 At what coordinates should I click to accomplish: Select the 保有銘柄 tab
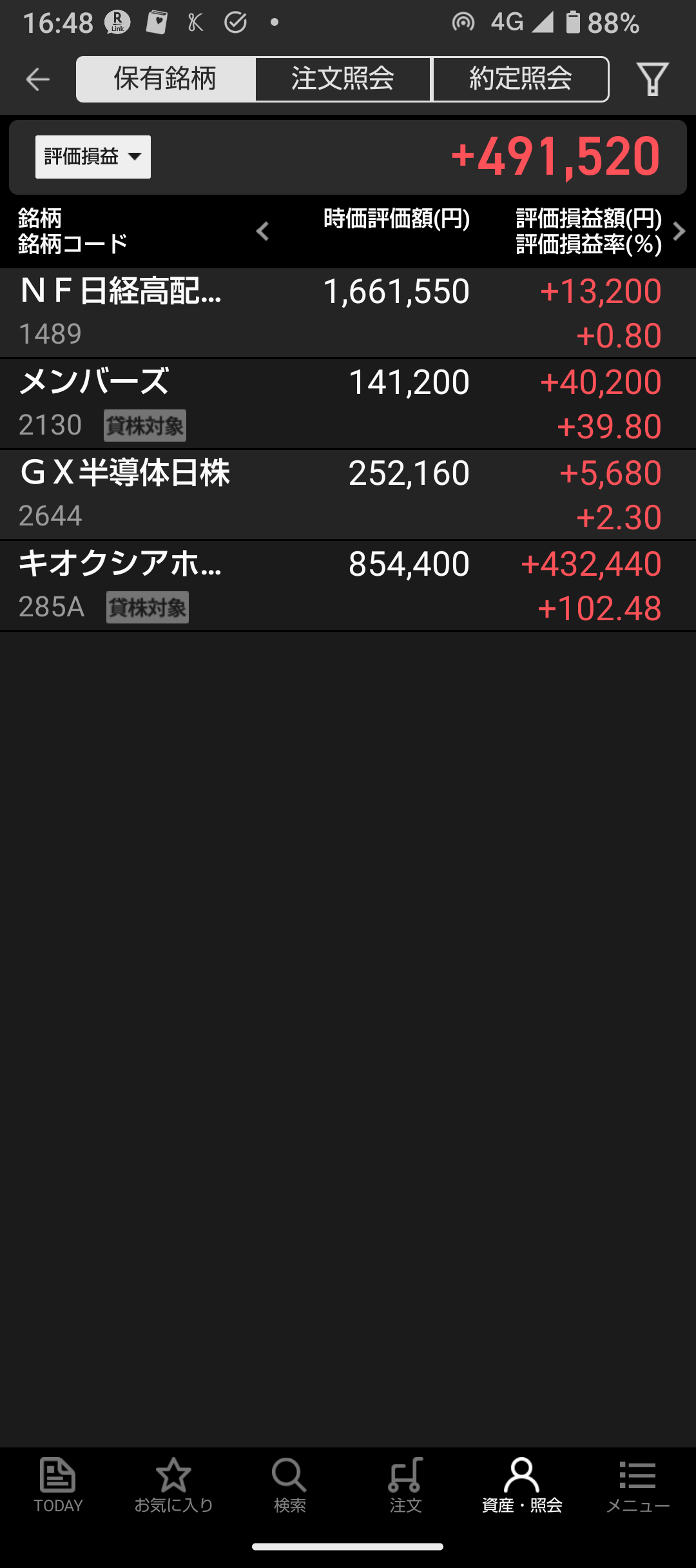166,79
